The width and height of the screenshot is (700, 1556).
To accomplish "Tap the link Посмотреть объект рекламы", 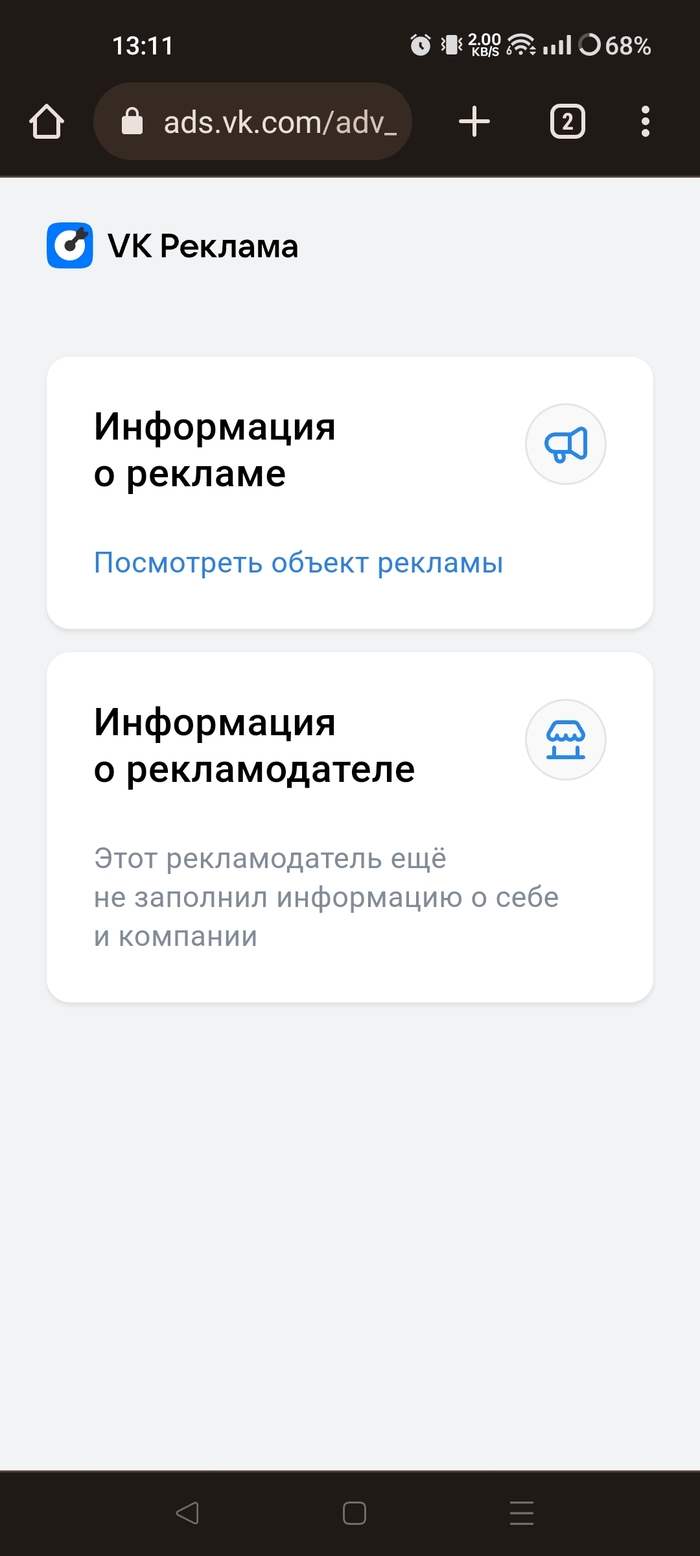I will click(x=298, y=563).
